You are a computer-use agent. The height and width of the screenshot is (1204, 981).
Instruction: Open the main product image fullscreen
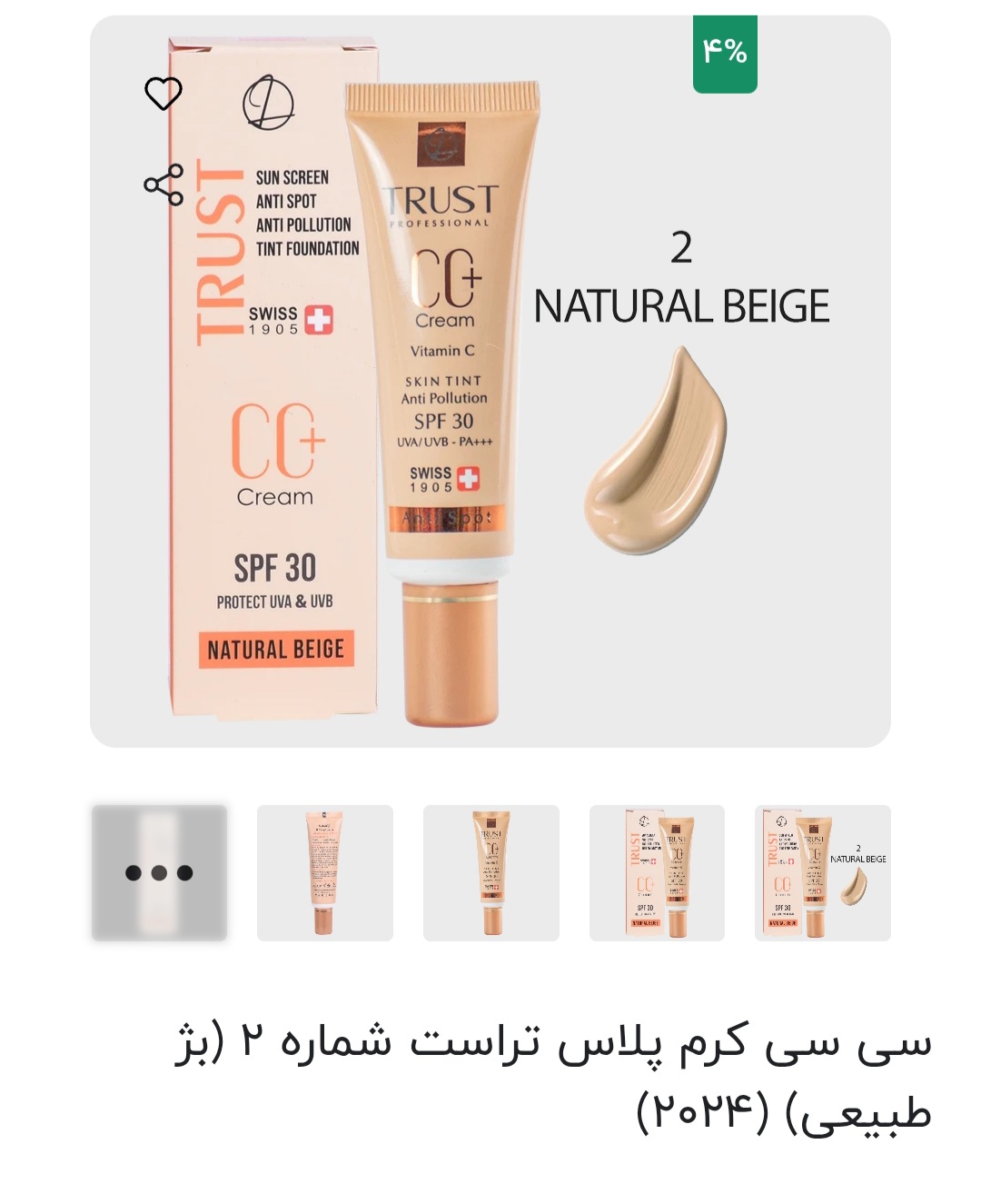coord(490,382)
